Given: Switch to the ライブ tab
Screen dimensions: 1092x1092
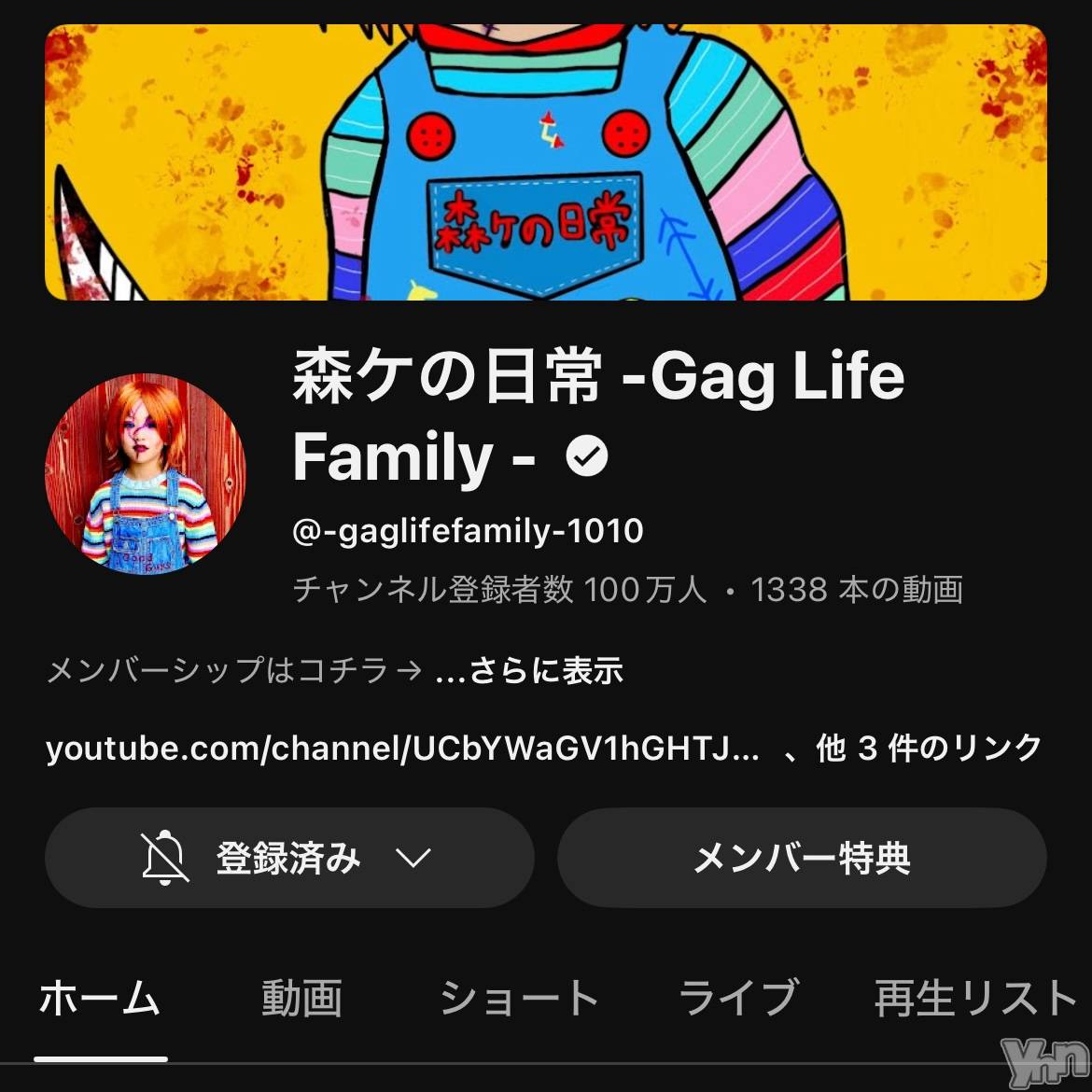Looking at the screenshot, I should pos(737,999).
